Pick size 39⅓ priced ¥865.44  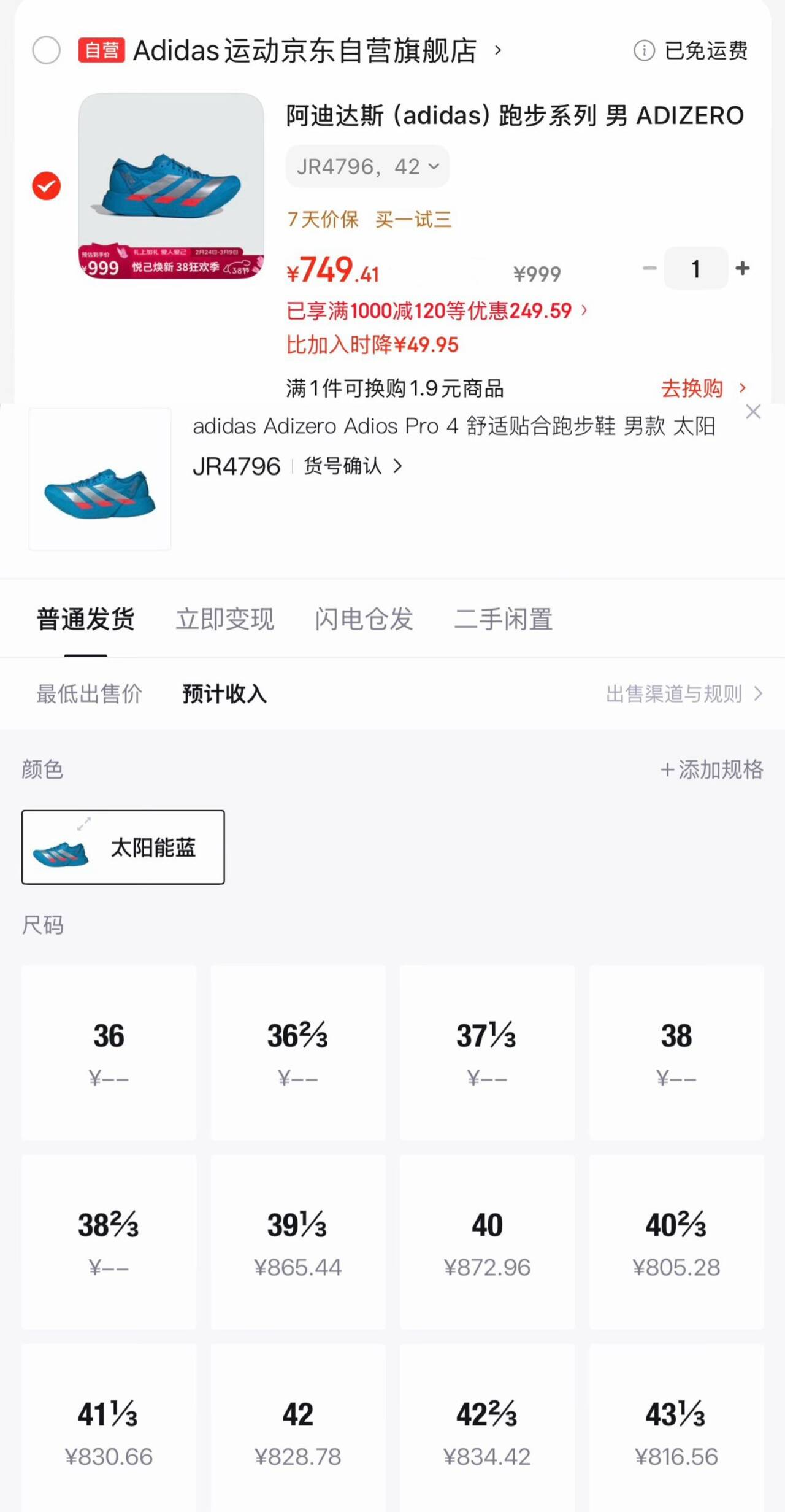click(x=298, y=1242)
